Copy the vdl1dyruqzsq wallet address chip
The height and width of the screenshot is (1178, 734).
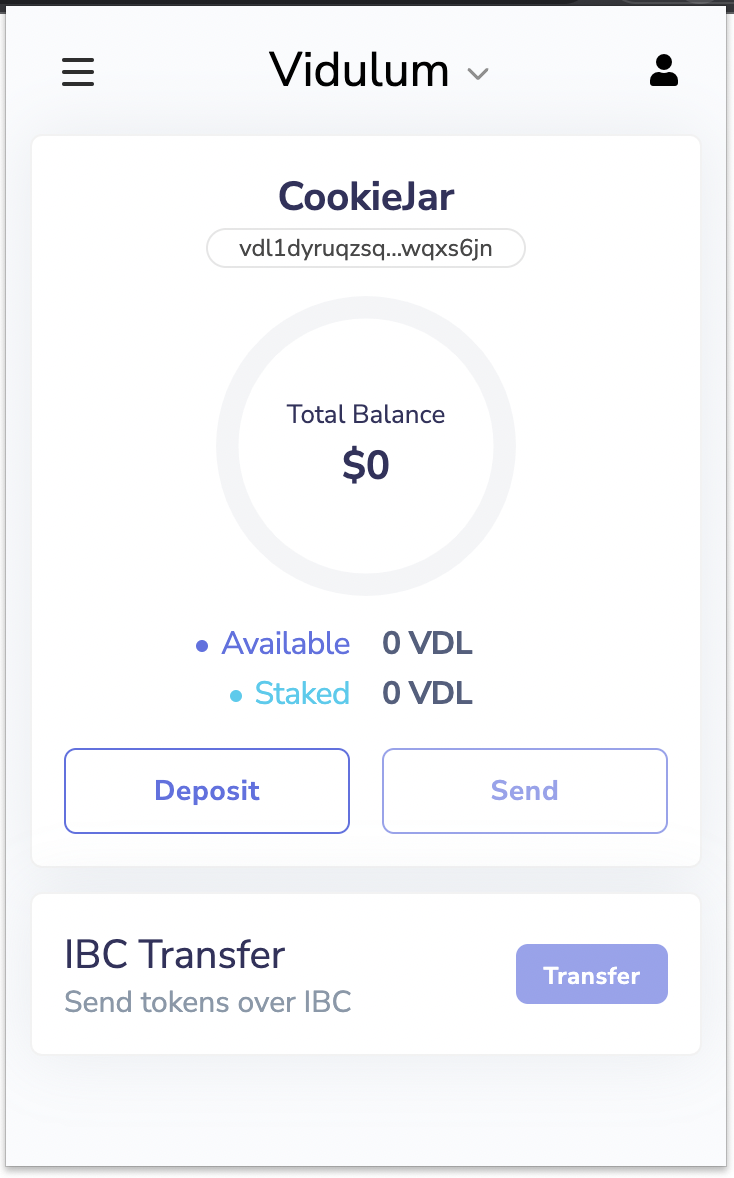(x=365, y=248)
